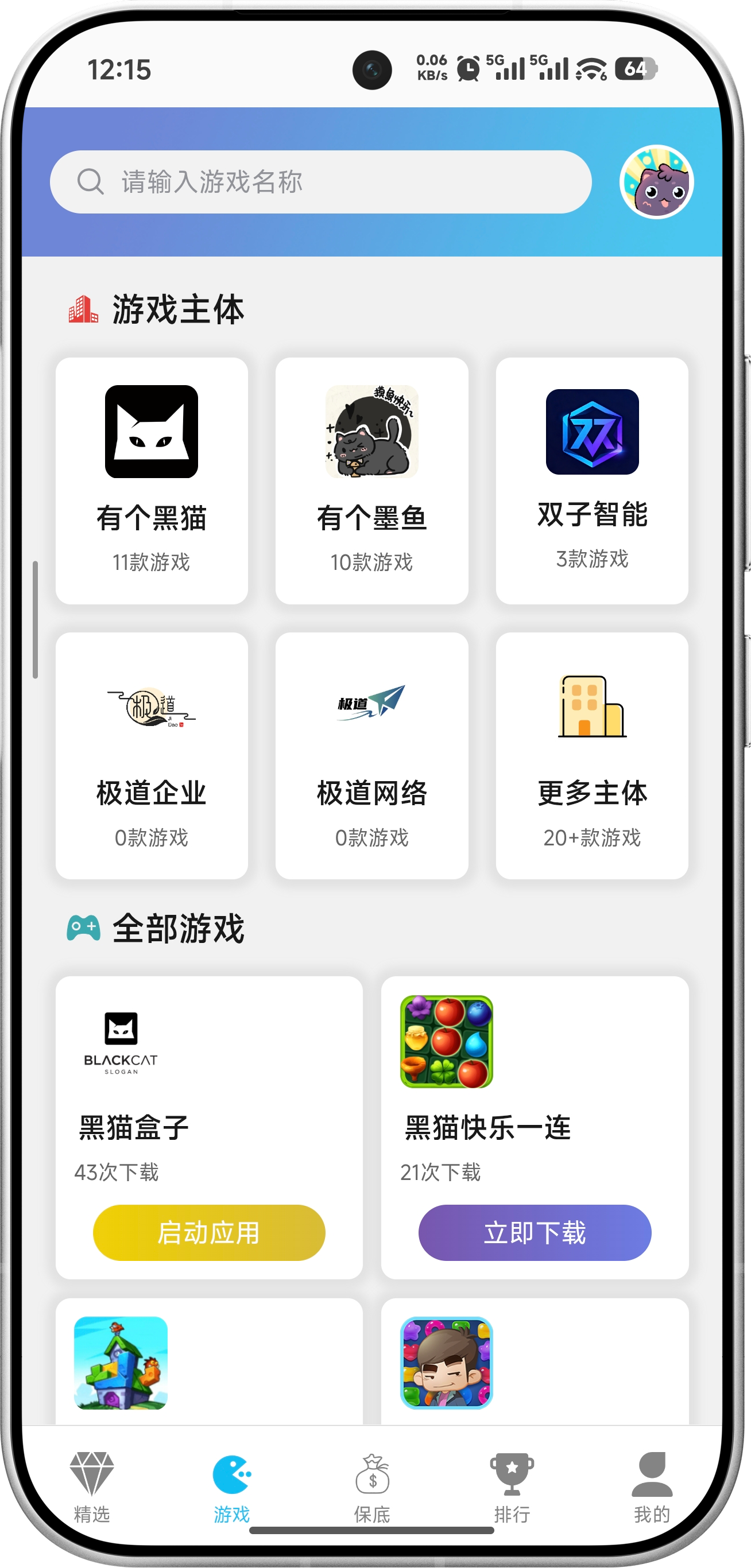Open 双子智能 via its hexagon logo
751x1568 pixels.
592,432
